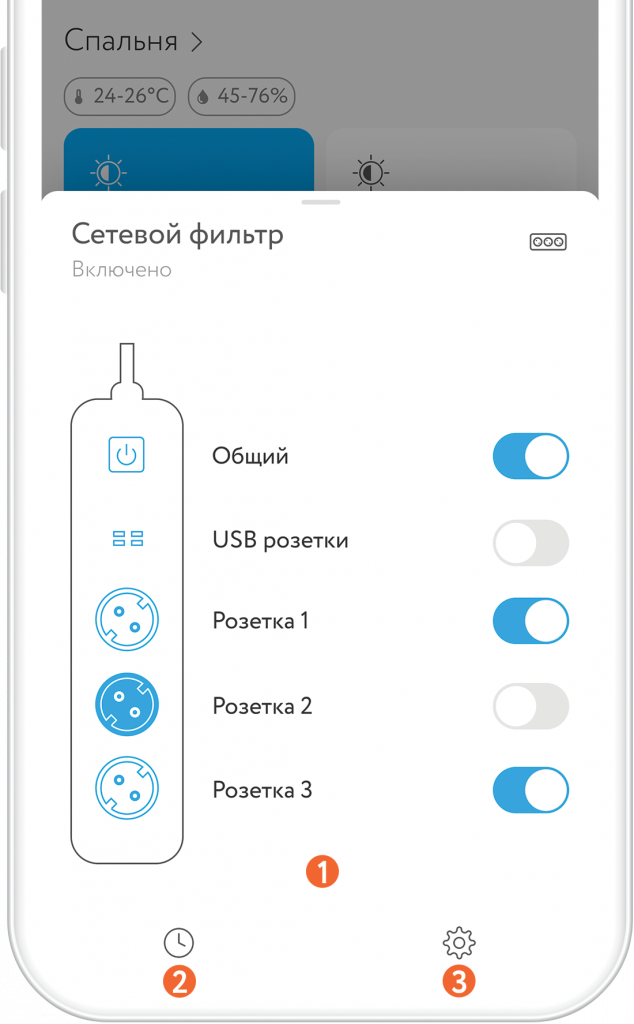Enable the USB розетки switch
Screen dimensions: 634x1024
(530, 543)
